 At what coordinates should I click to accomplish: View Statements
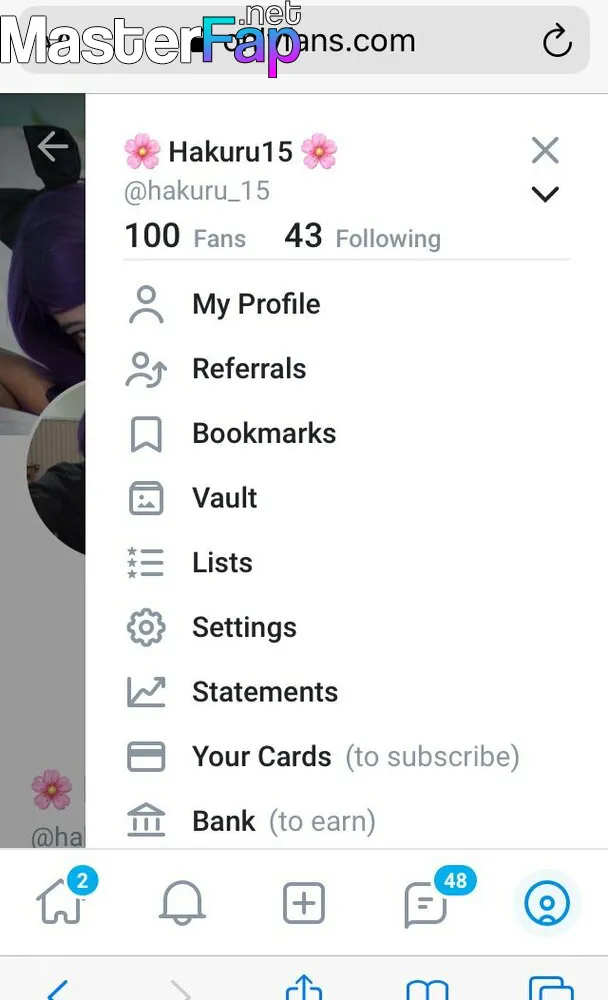click(346, 692)
